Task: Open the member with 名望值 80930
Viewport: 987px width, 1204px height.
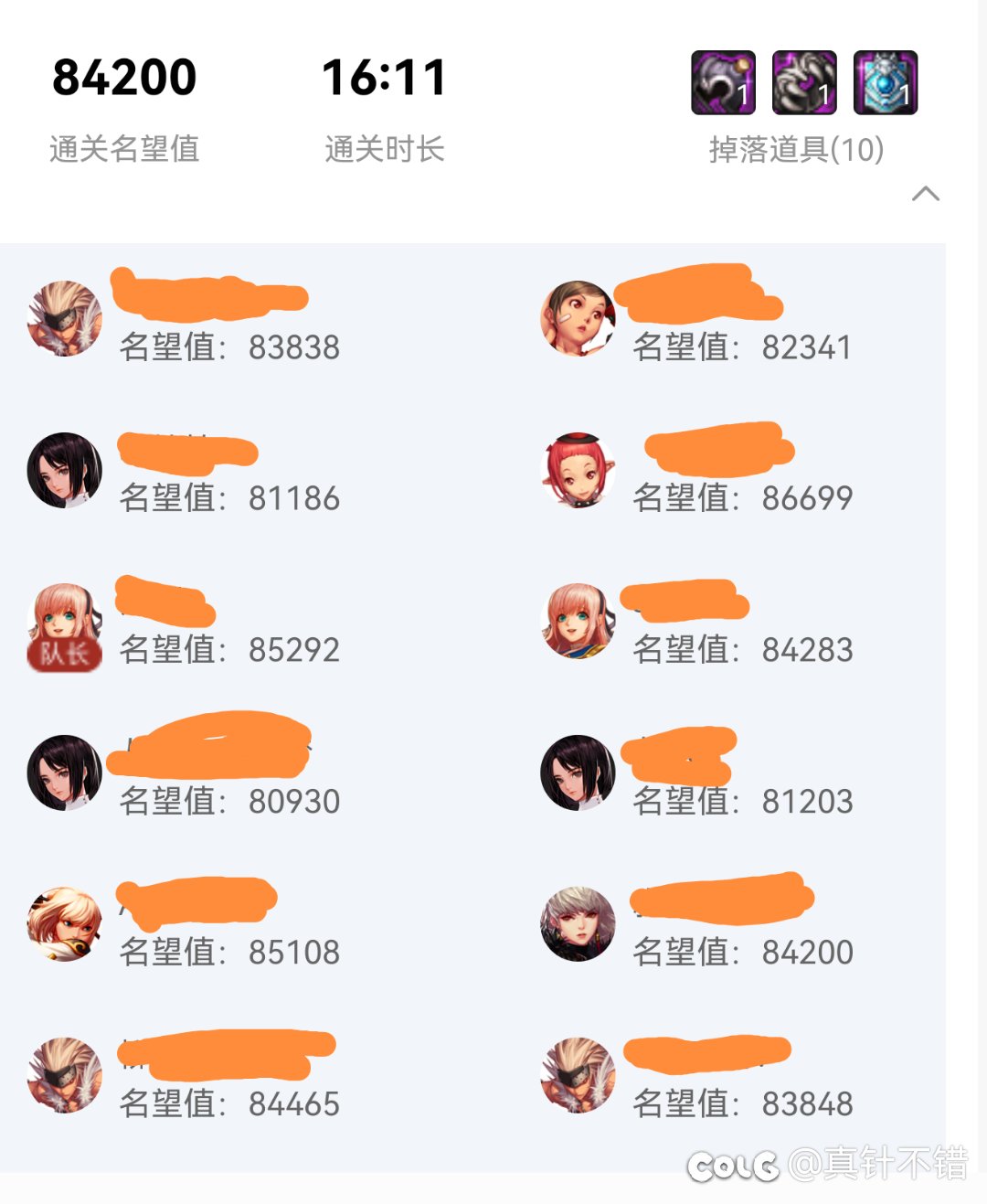Action: (65, 772)
